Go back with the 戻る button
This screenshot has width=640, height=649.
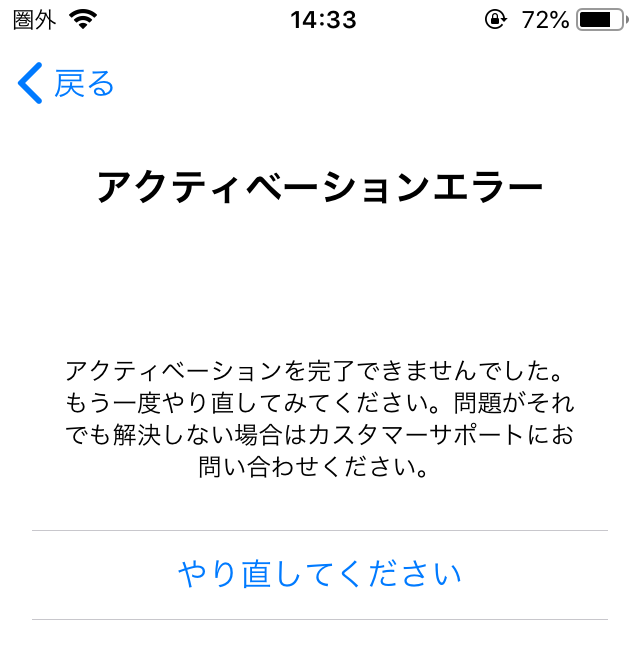click(x=66, y=84)
